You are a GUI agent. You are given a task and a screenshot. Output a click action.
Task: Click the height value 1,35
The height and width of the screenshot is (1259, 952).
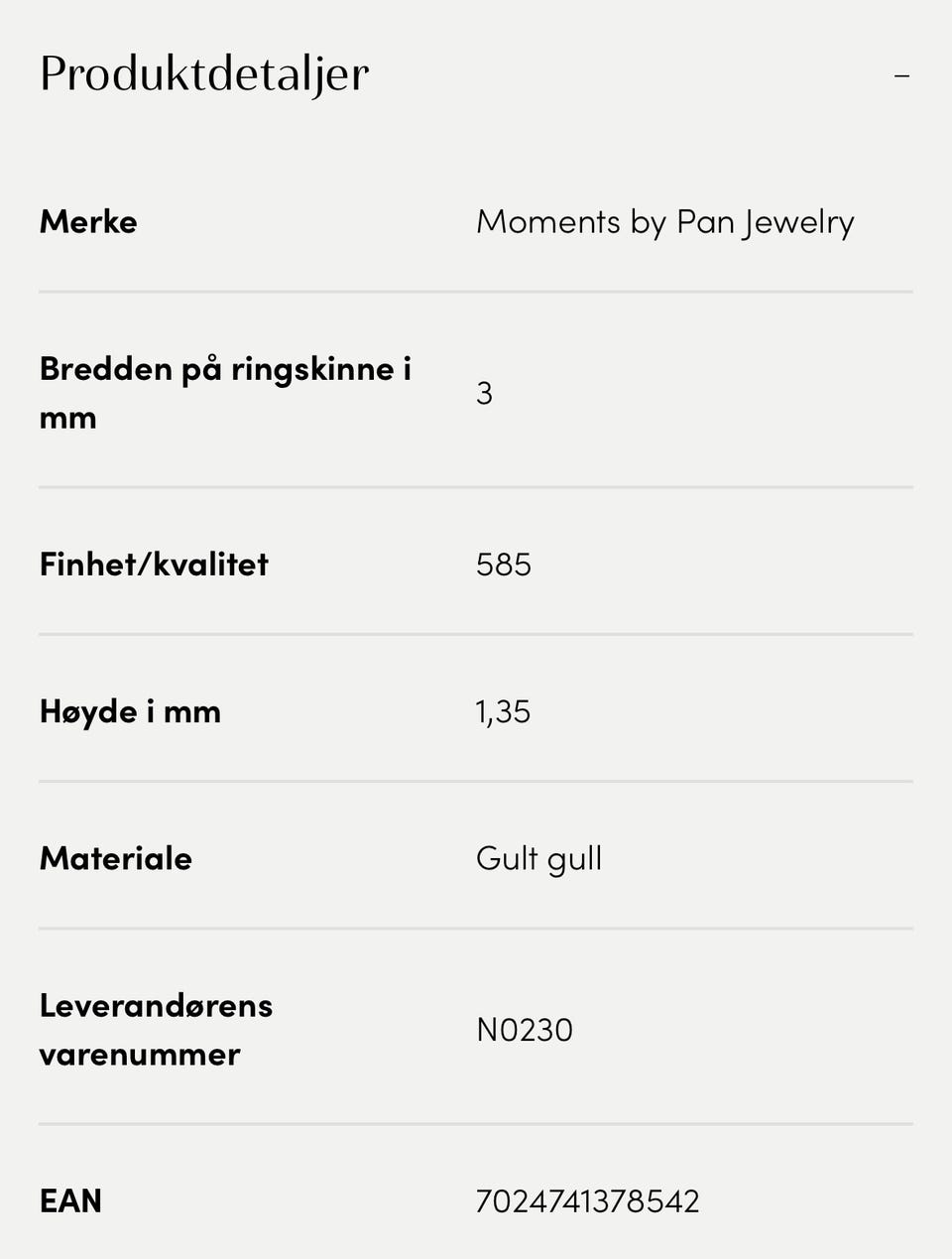(x=502, y=710)
